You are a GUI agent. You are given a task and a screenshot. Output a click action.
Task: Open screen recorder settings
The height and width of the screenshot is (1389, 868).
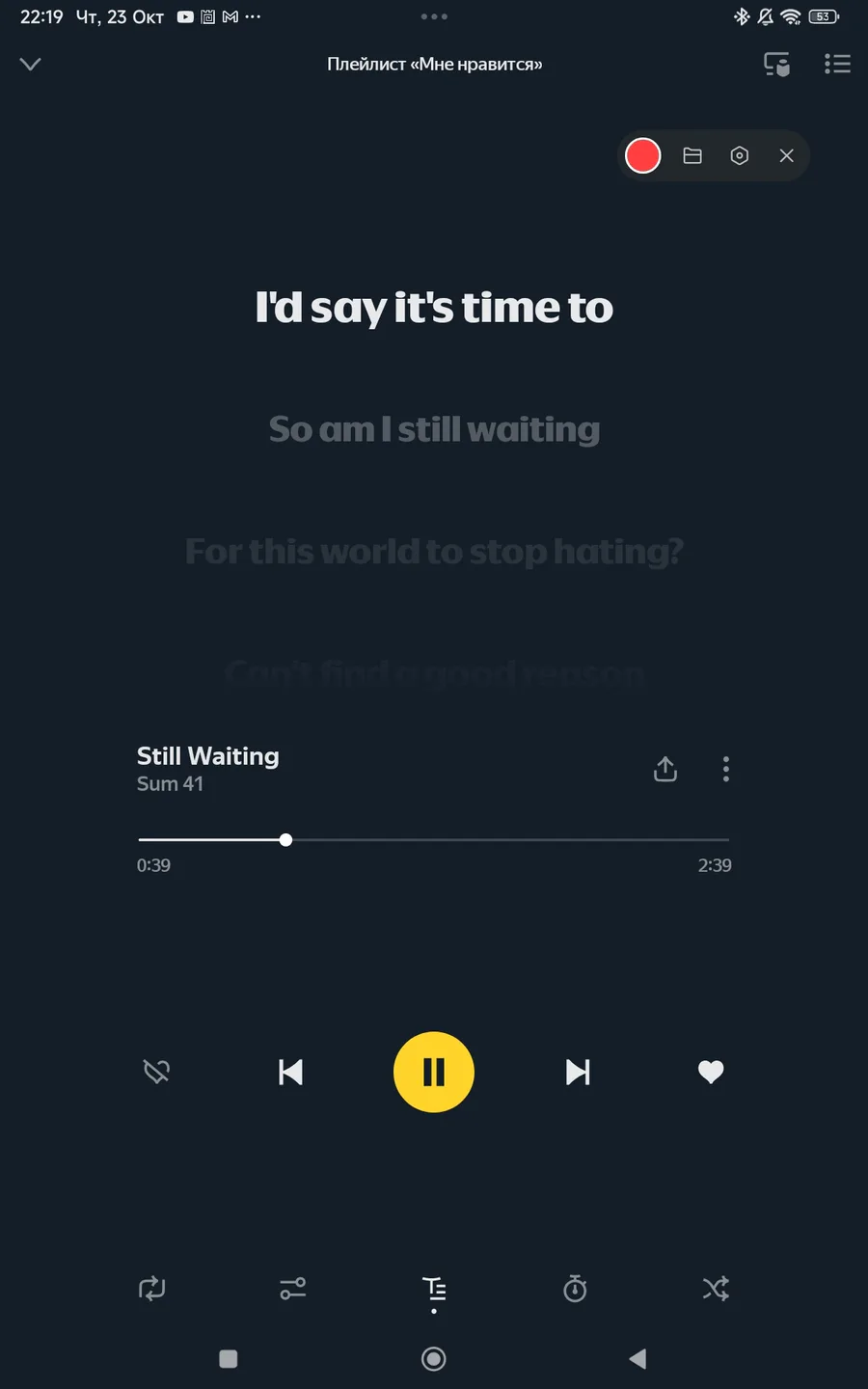[740, 155]
